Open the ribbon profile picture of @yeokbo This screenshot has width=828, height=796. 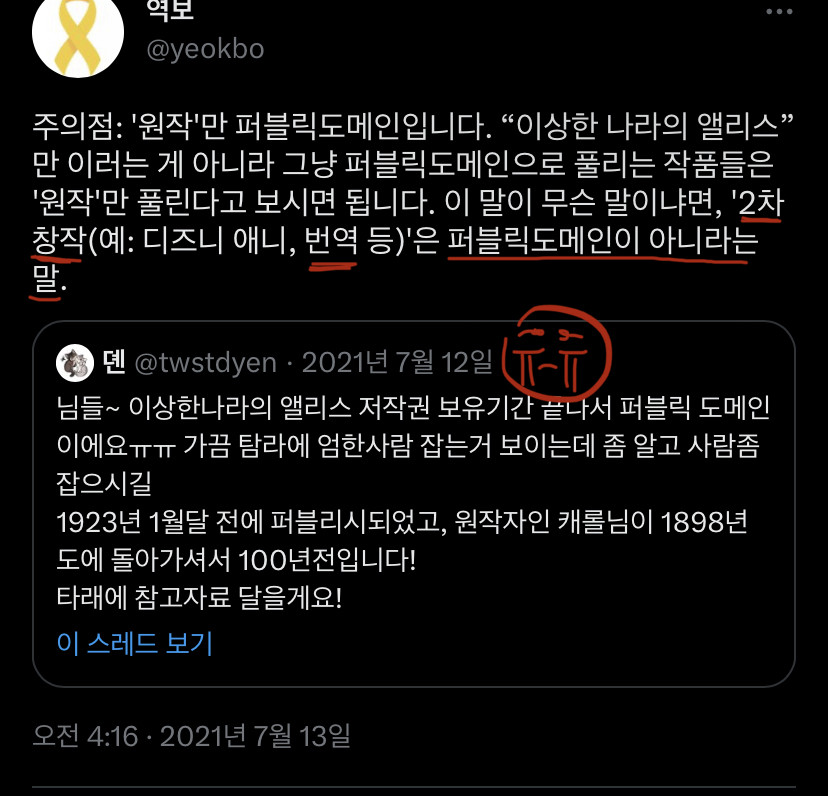coord(78,34)
